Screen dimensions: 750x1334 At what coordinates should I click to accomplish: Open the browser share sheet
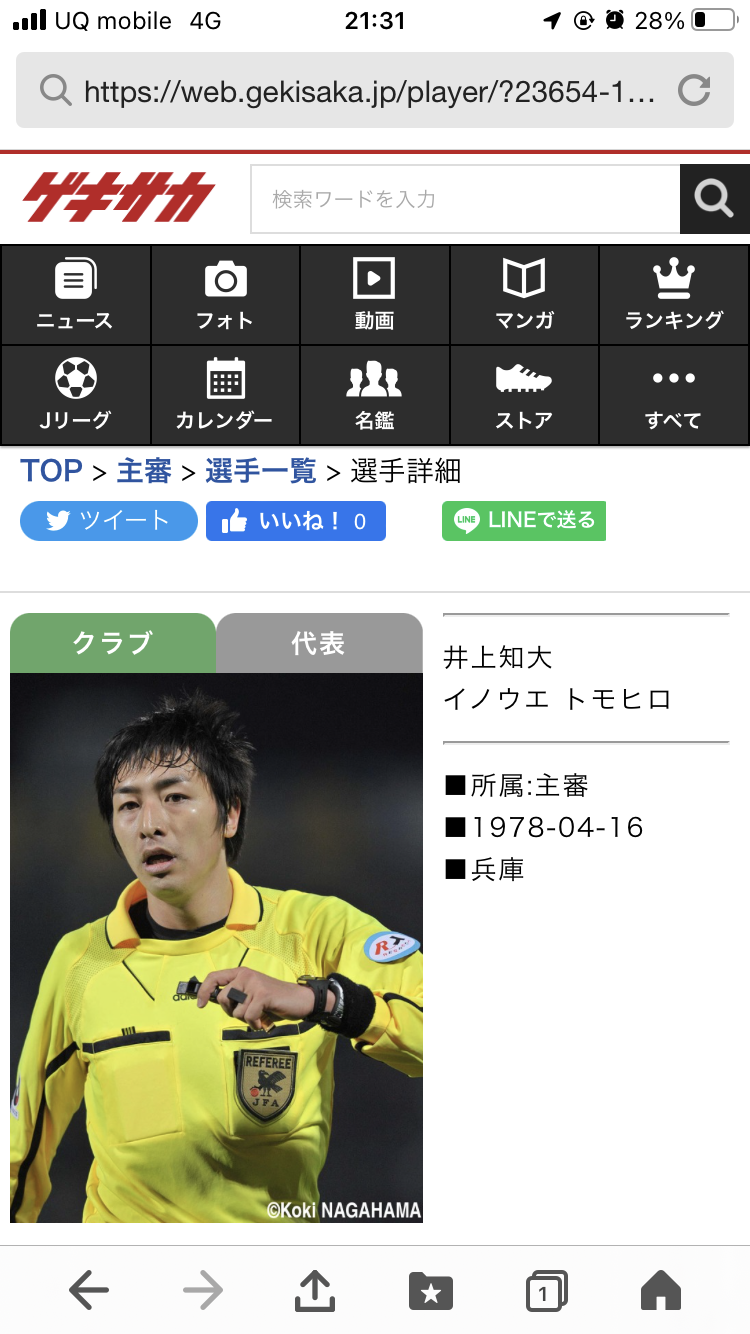tap(315, 1291)
